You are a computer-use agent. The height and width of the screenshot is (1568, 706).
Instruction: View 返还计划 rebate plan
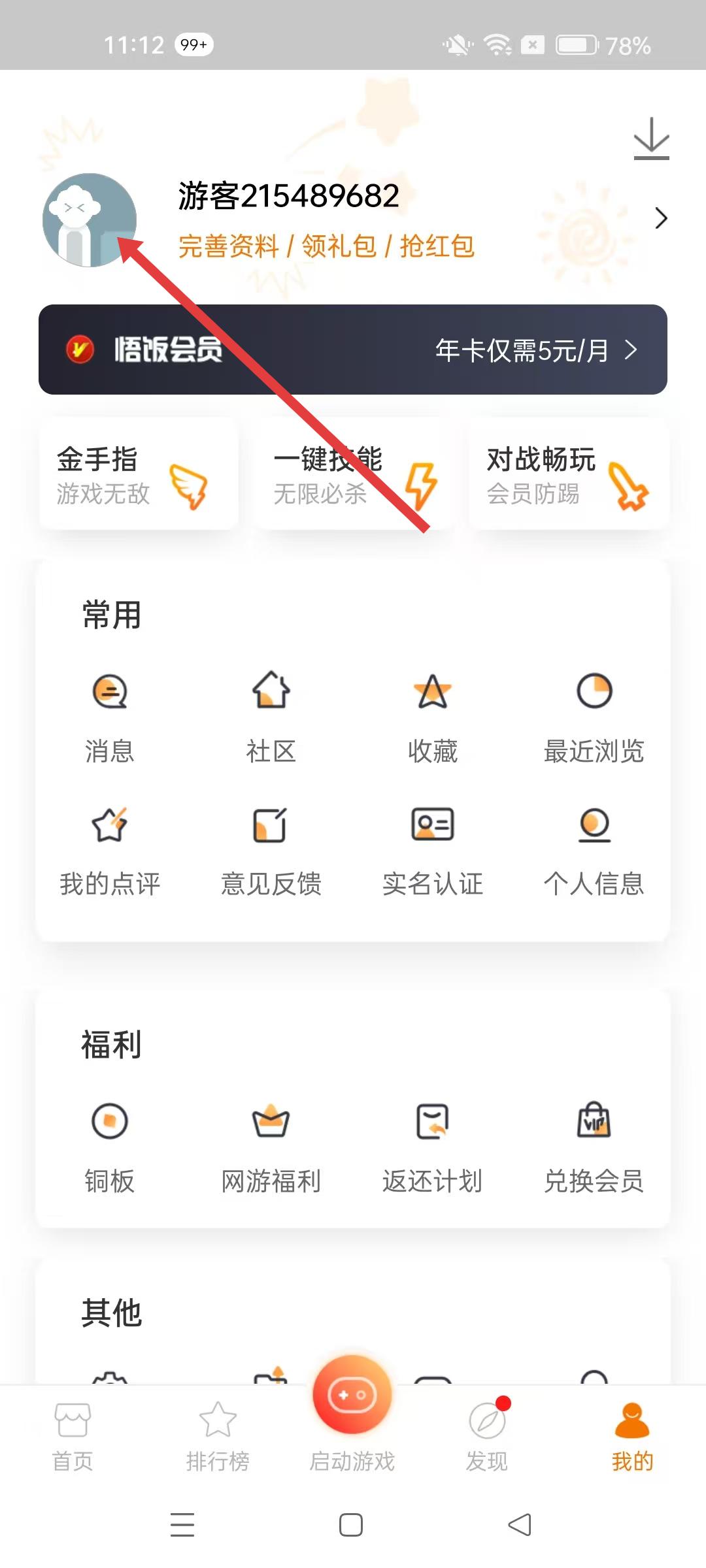point(432,1147)
